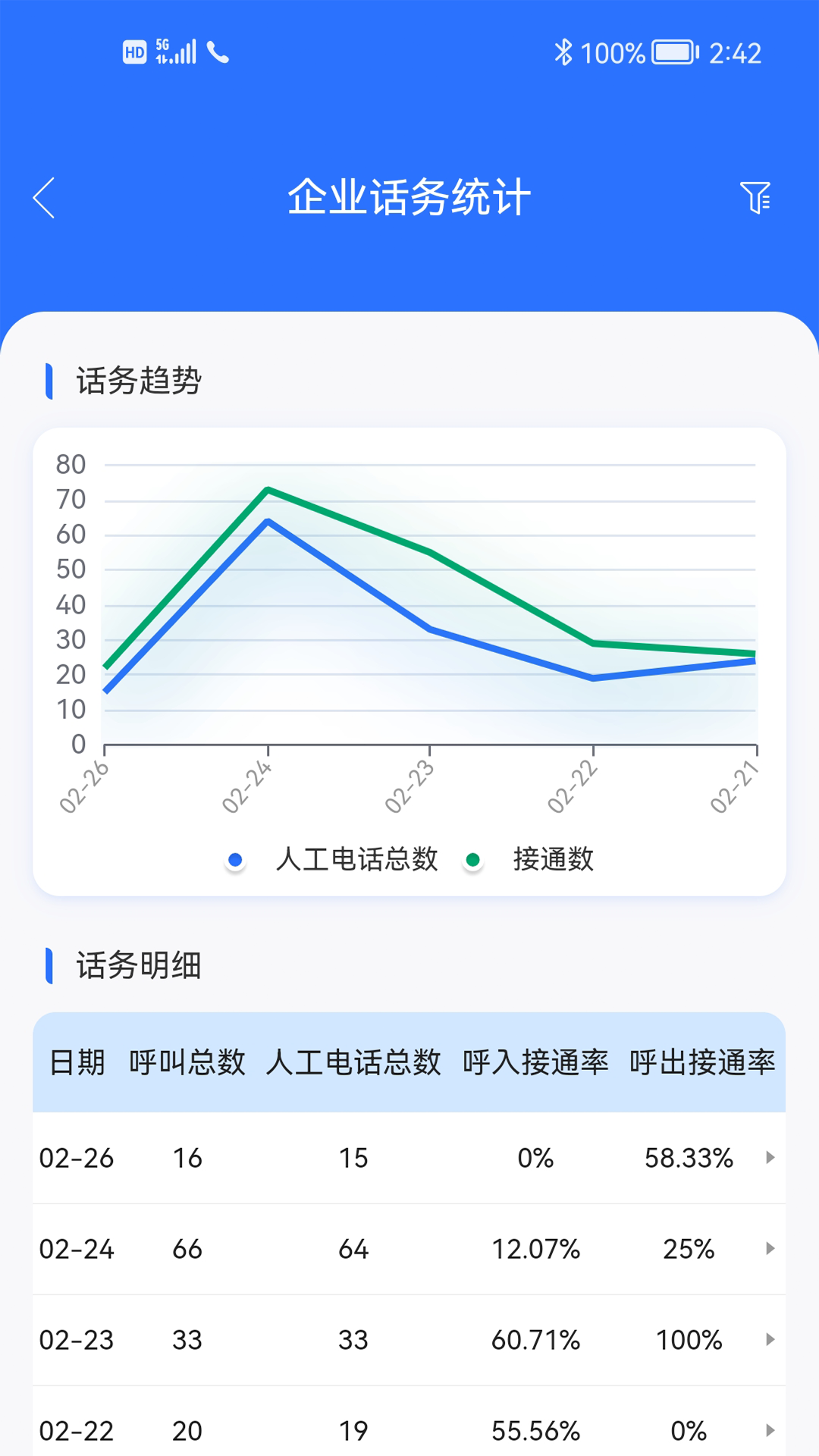Open the filter icon in header
This screenshot has height=1456, width=819.
pyautogui.click(x=755, y=197)
